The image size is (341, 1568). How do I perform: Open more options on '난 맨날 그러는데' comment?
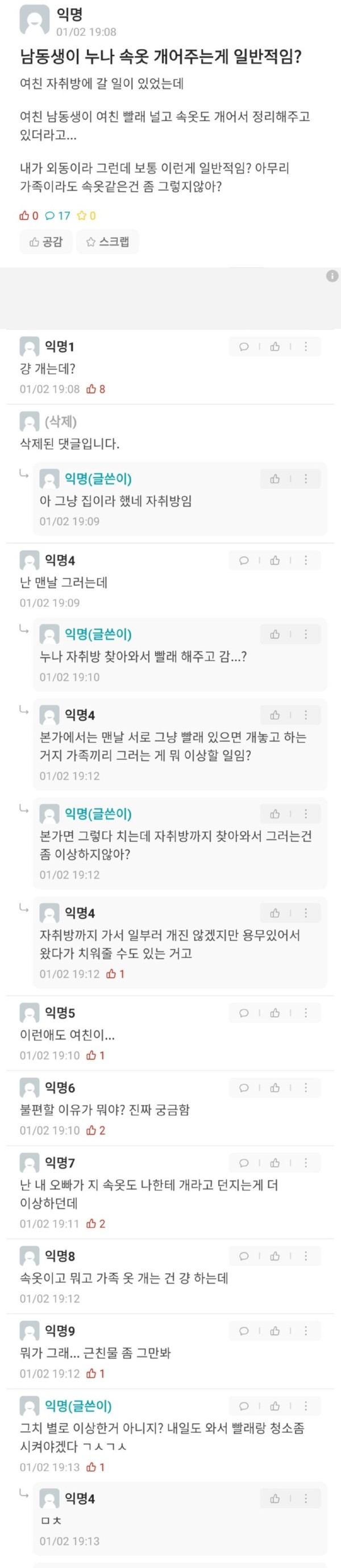(x=306, y=560)
